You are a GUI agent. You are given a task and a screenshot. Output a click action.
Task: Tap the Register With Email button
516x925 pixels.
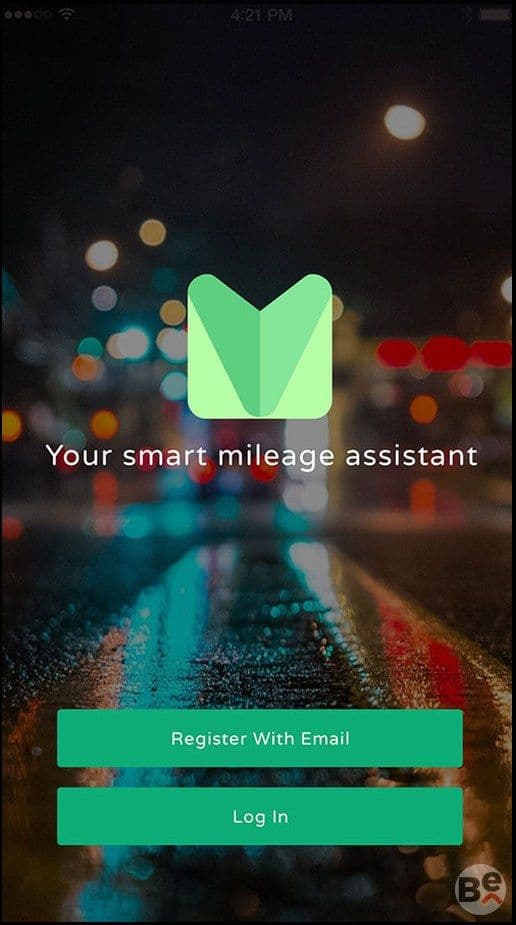coord(260,738)
